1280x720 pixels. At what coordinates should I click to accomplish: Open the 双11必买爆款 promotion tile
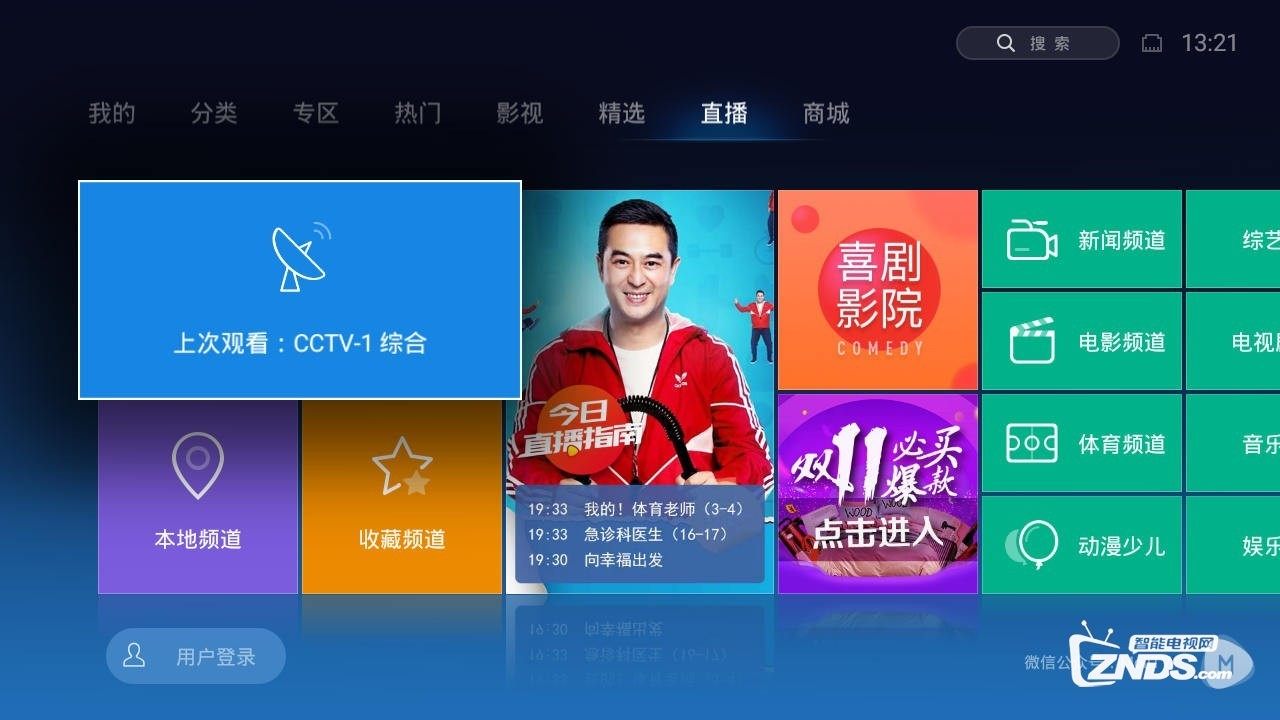[x=878, y=493]
